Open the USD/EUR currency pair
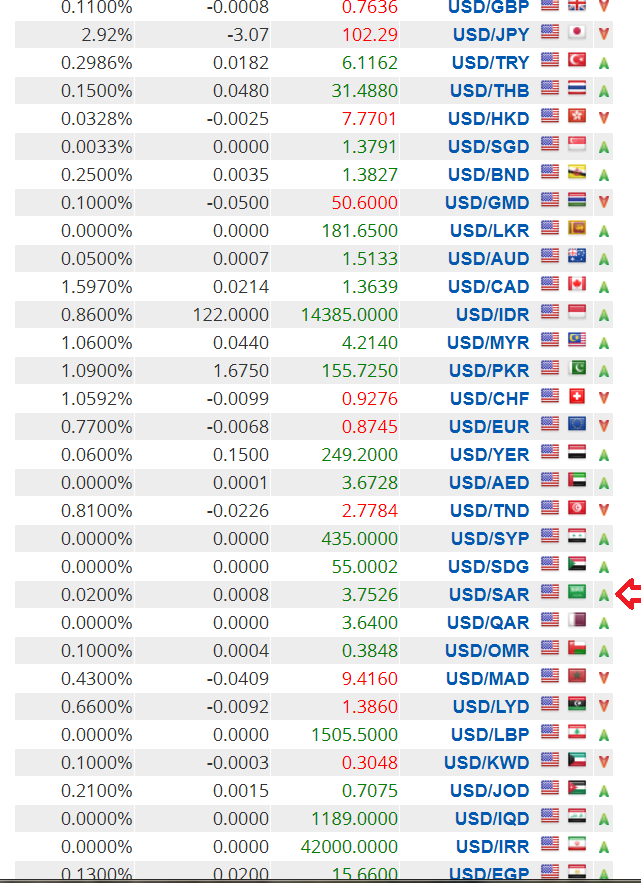 point(489,427)
